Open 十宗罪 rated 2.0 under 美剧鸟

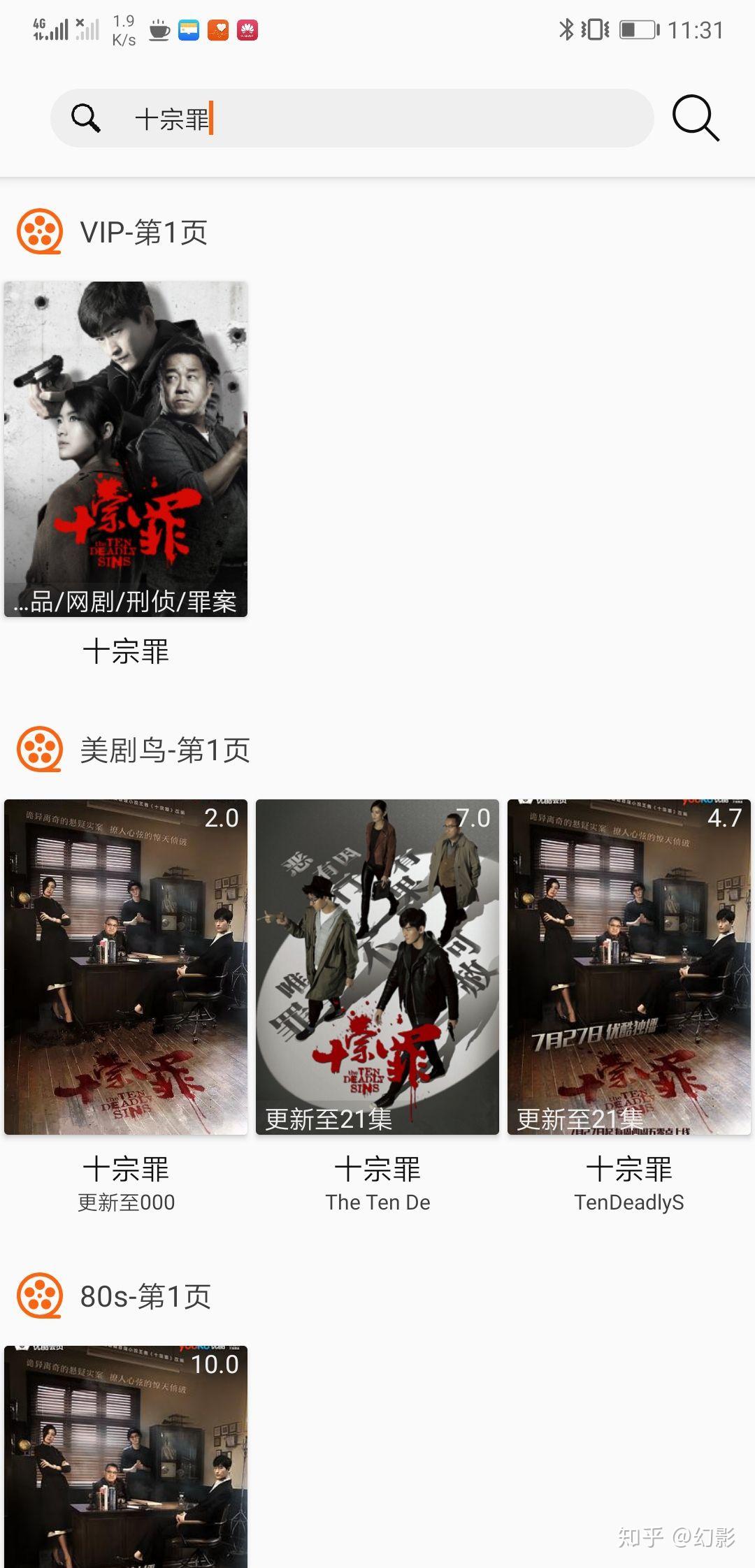click(126, 966)
